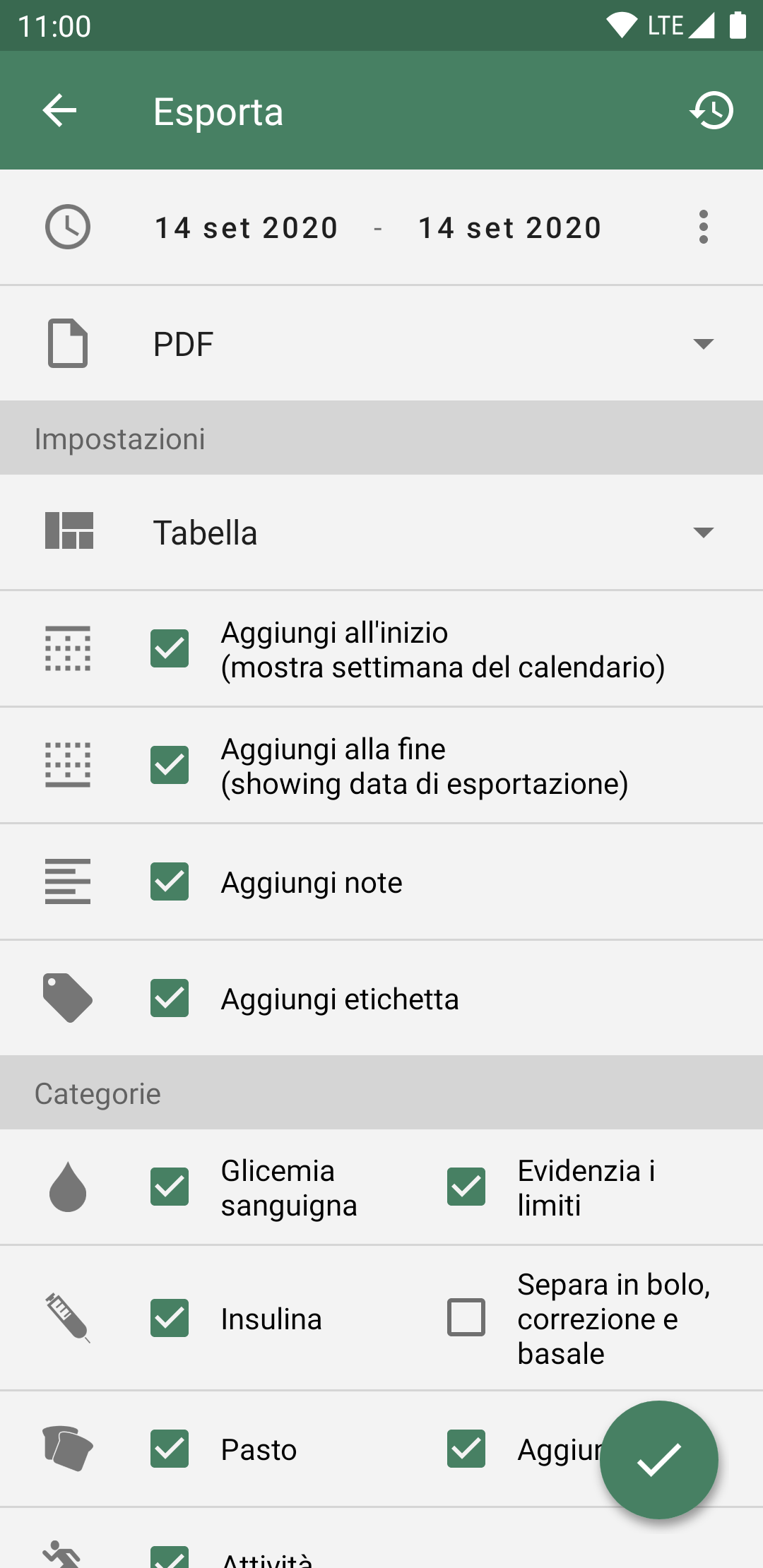Uncheck Evidenzia i limiti

[x=466, y=1187]
